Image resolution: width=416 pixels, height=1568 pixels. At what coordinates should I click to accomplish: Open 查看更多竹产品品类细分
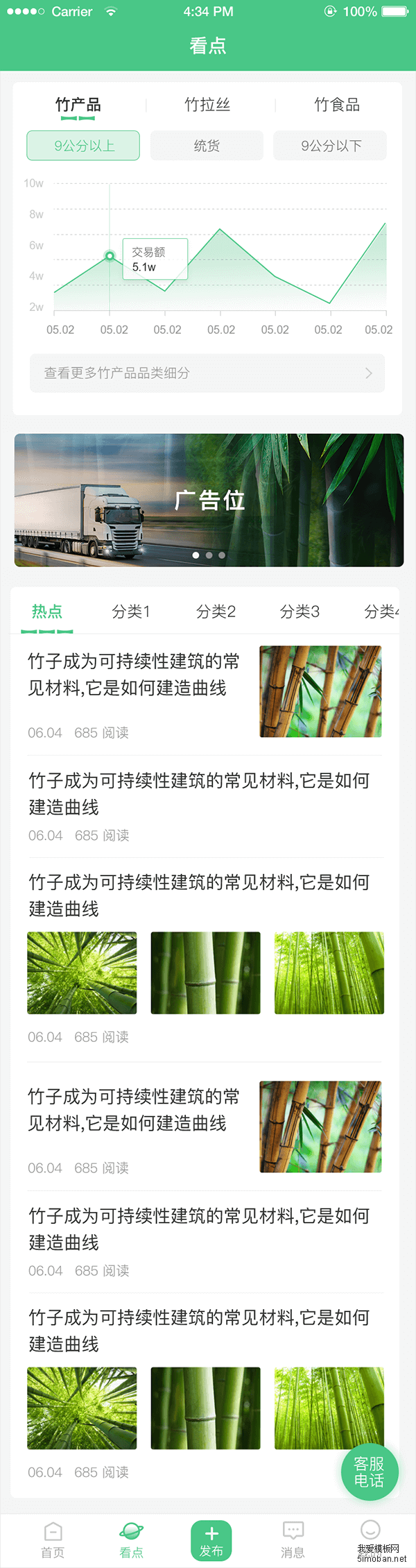pos(207,373)
